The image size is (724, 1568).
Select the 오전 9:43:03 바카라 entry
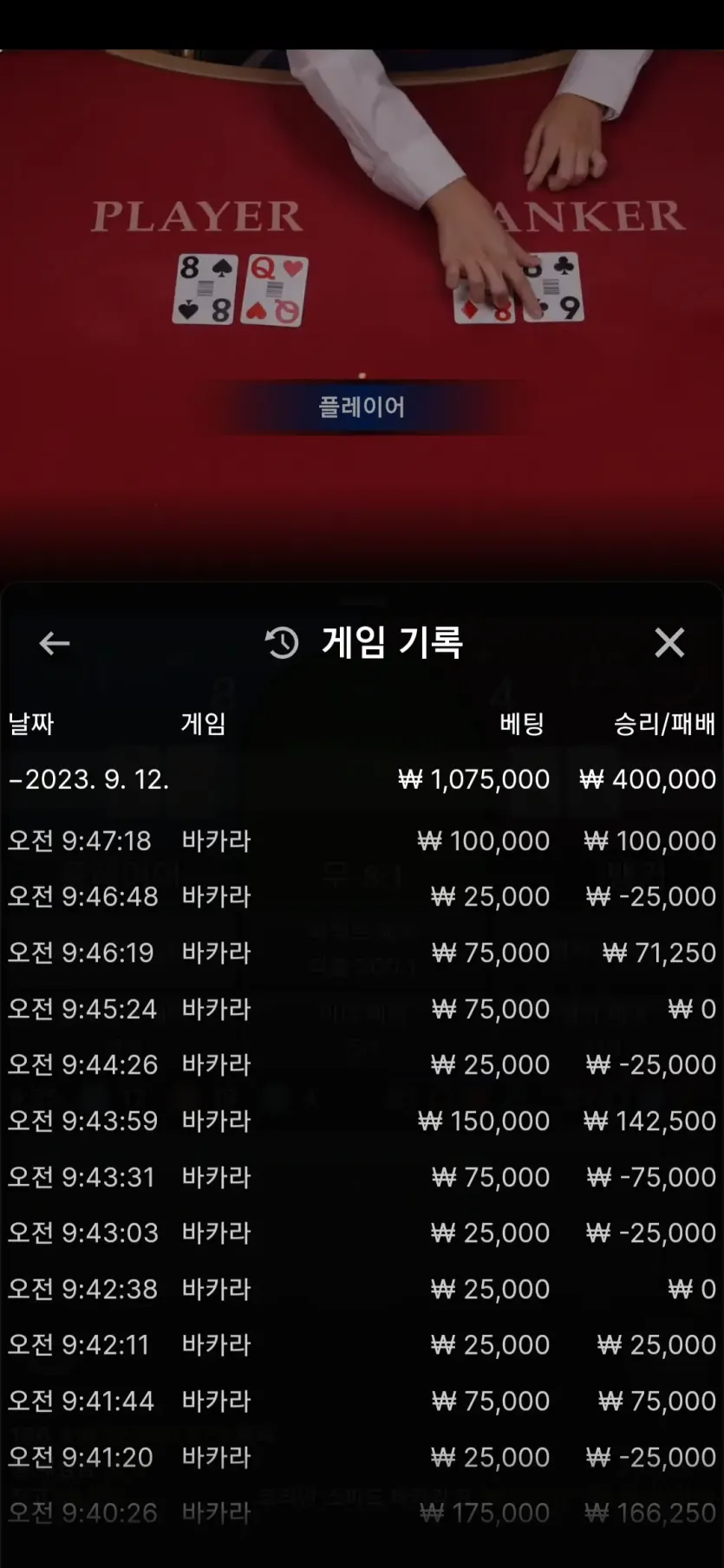click(x=362, y=1233)
